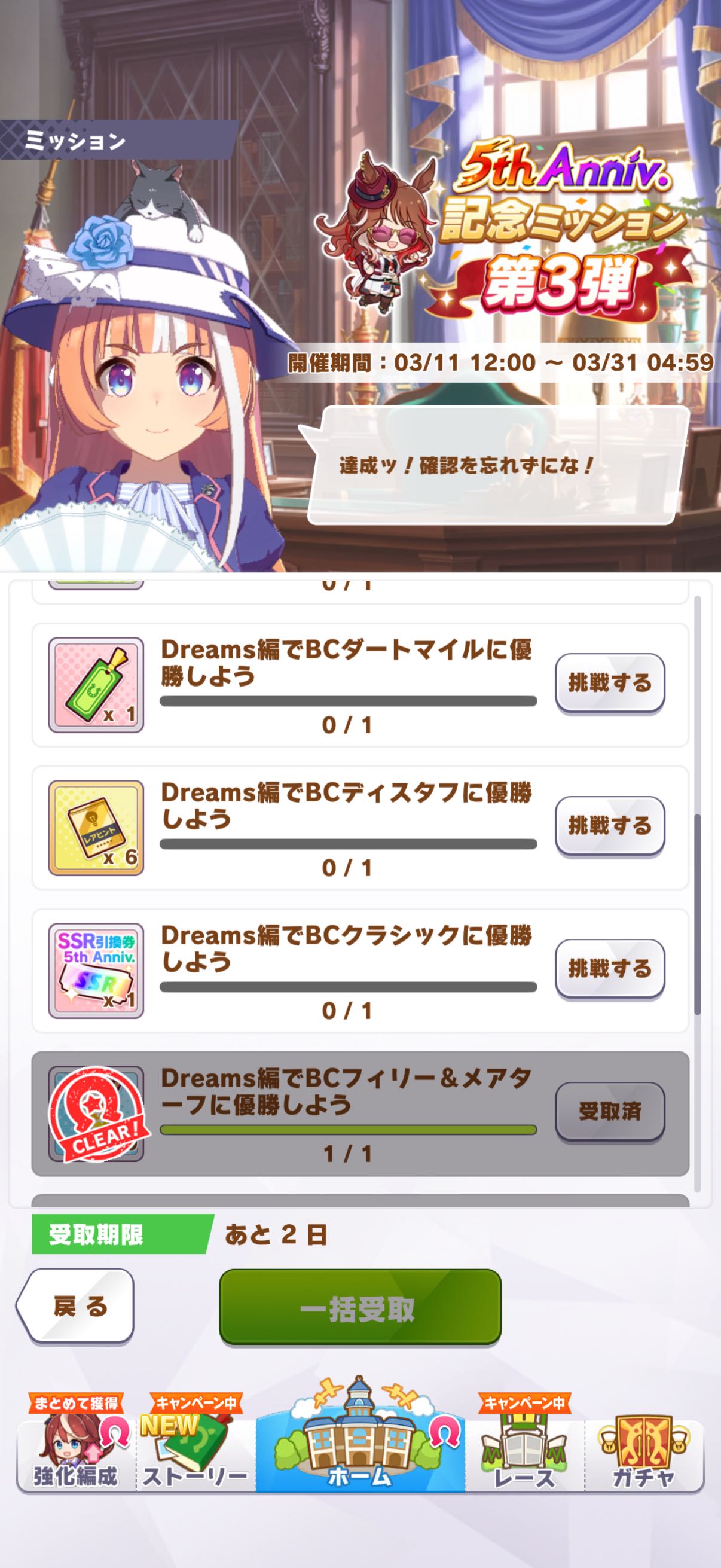Viewport: 721px width, 1568px height.
Task: Open the レース tab
Action: [524, 1457]
